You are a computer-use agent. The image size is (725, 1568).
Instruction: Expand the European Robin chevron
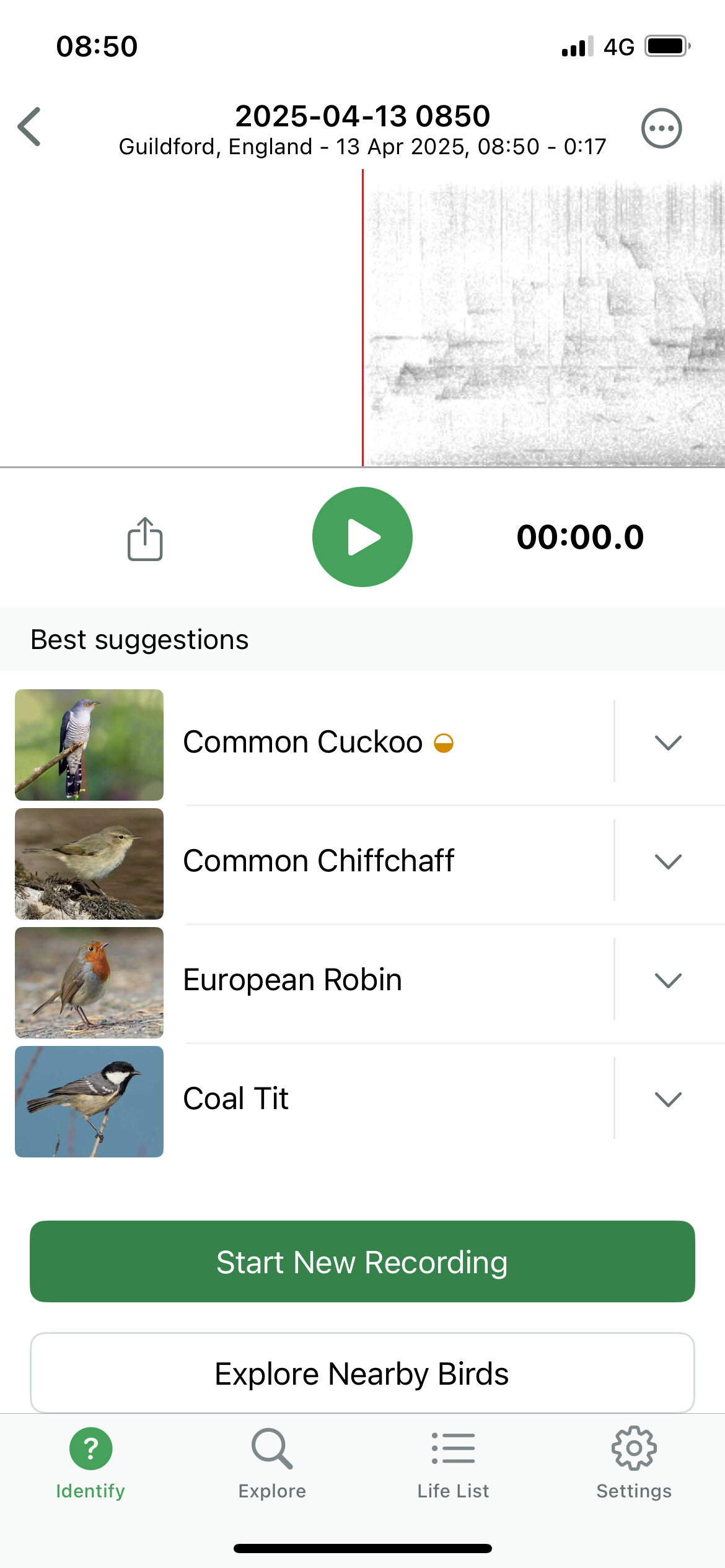click(x=668, y=980)
